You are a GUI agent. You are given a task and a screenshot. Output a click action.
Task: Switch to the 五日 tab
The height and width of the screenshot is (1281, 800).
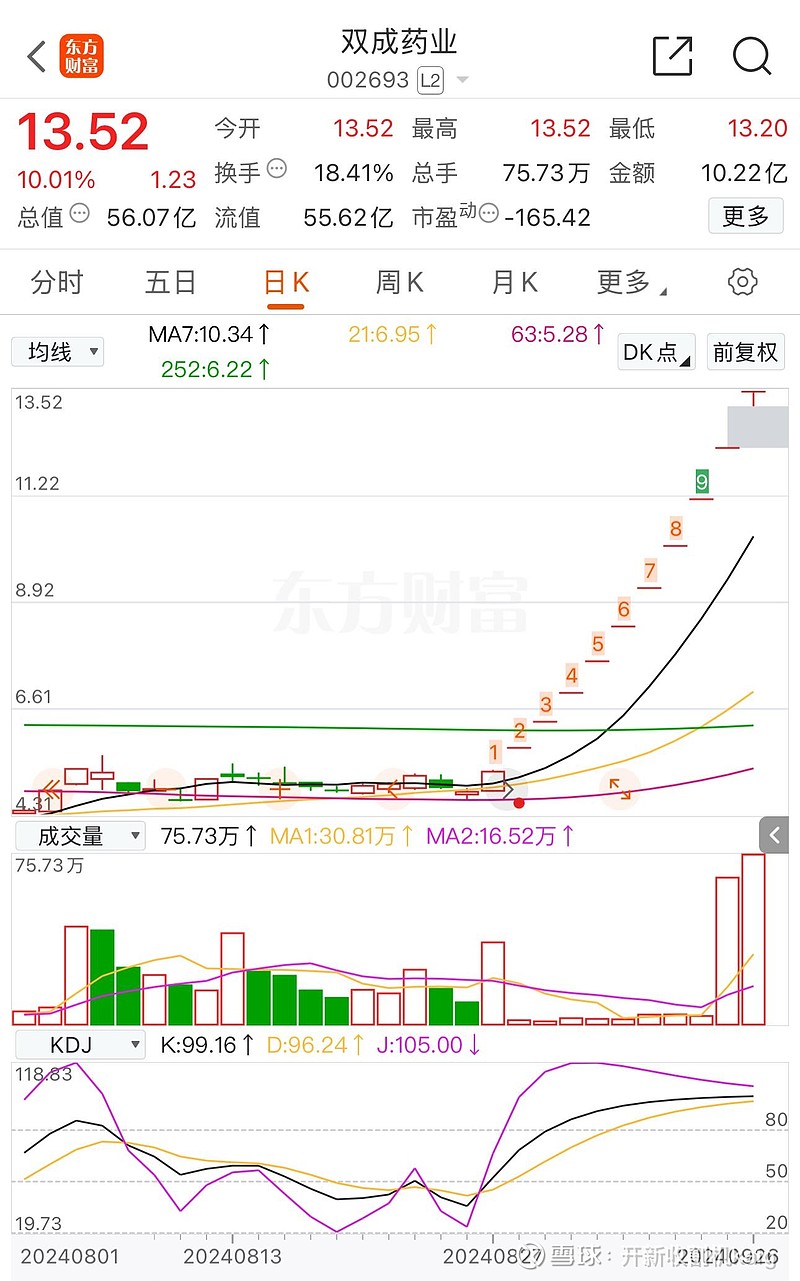[171, 283]
